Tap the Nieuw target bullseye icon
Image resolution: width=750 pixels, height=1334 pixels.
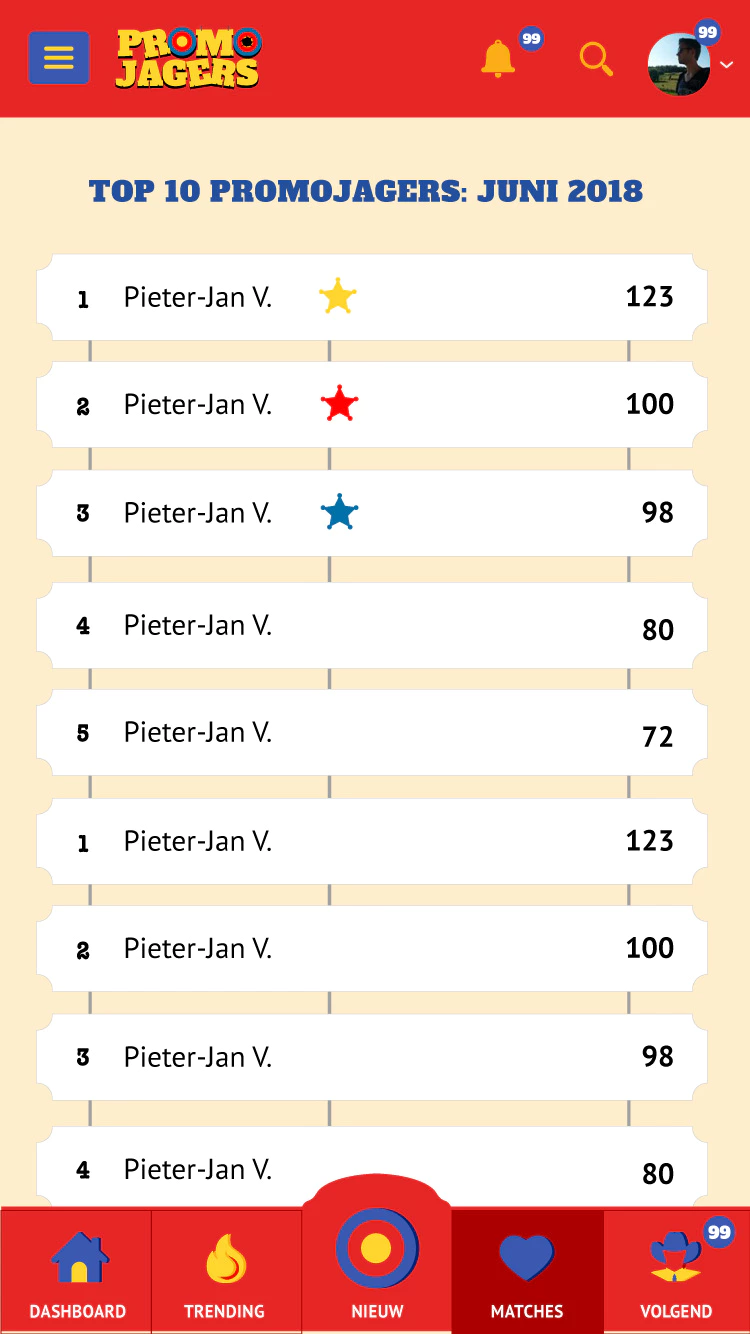pyautogui.click(x=376, y=1248)
